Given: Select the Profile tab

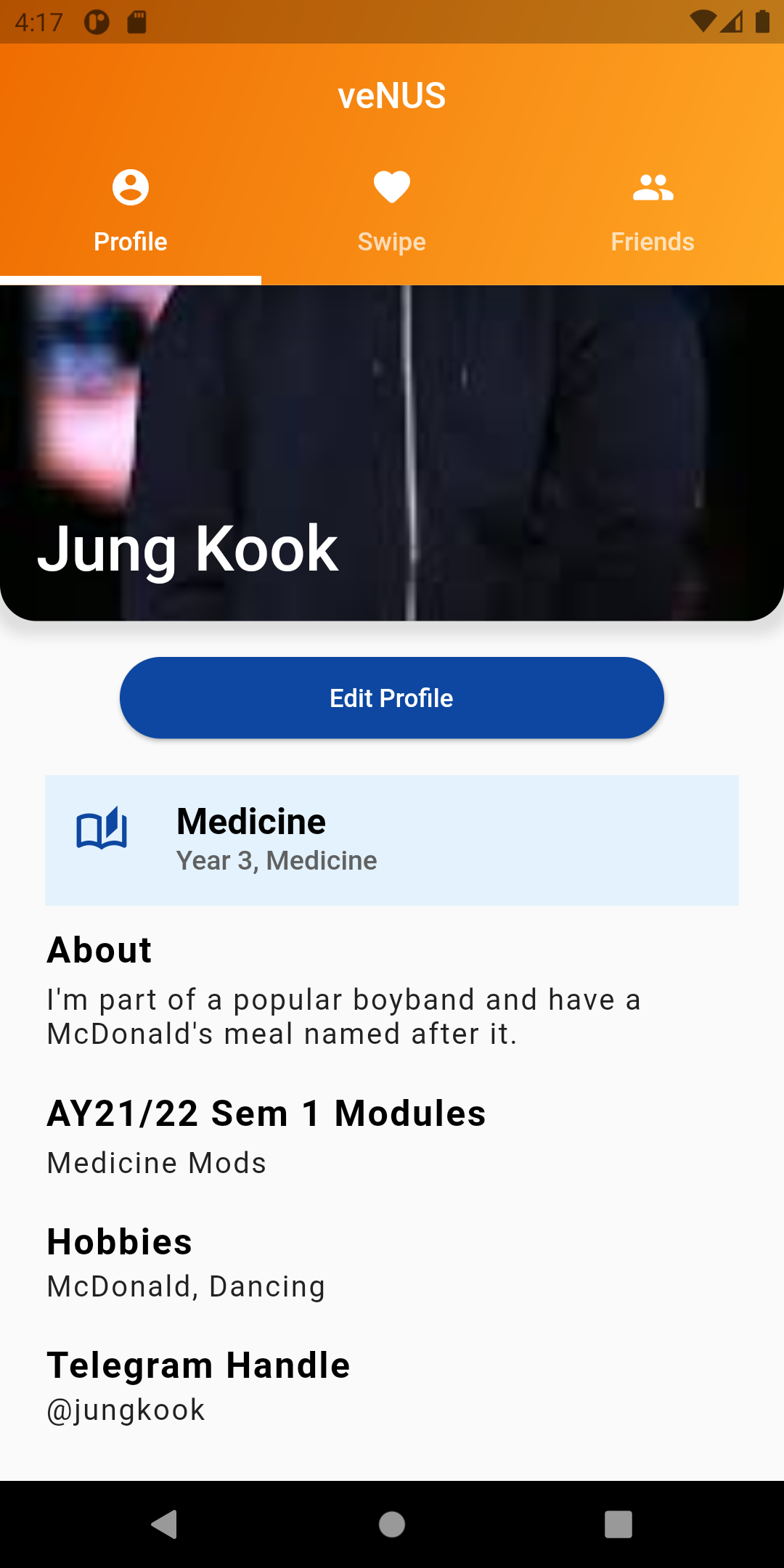Looking at the screenshot, I should coord(131,212).
